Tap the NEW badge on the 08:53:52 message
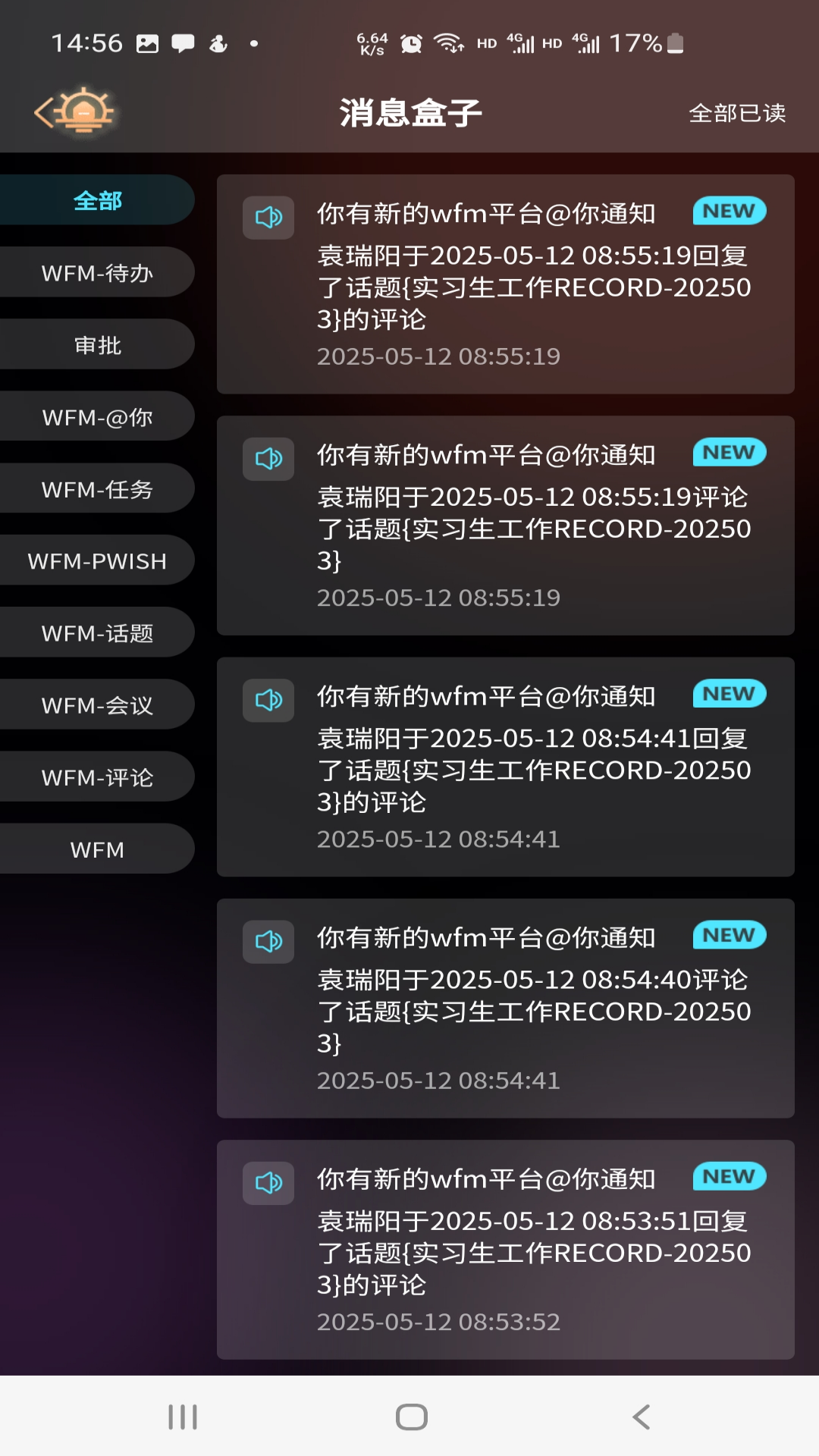 (x=728, y=1177)
